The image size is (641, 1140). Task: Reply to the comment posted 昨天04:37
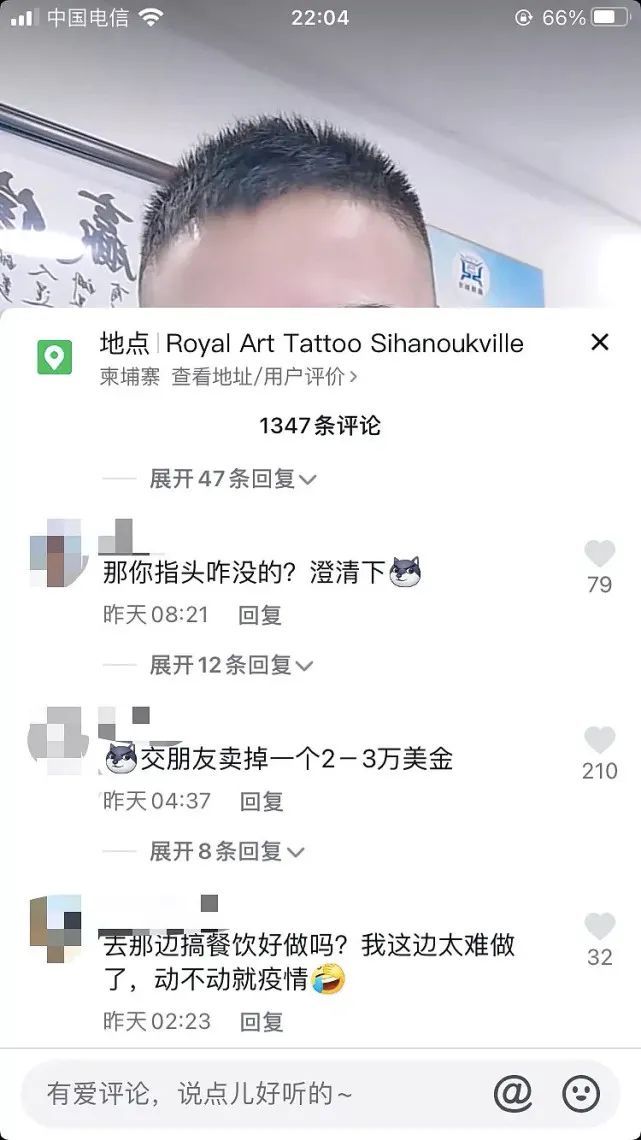point(260,801)
